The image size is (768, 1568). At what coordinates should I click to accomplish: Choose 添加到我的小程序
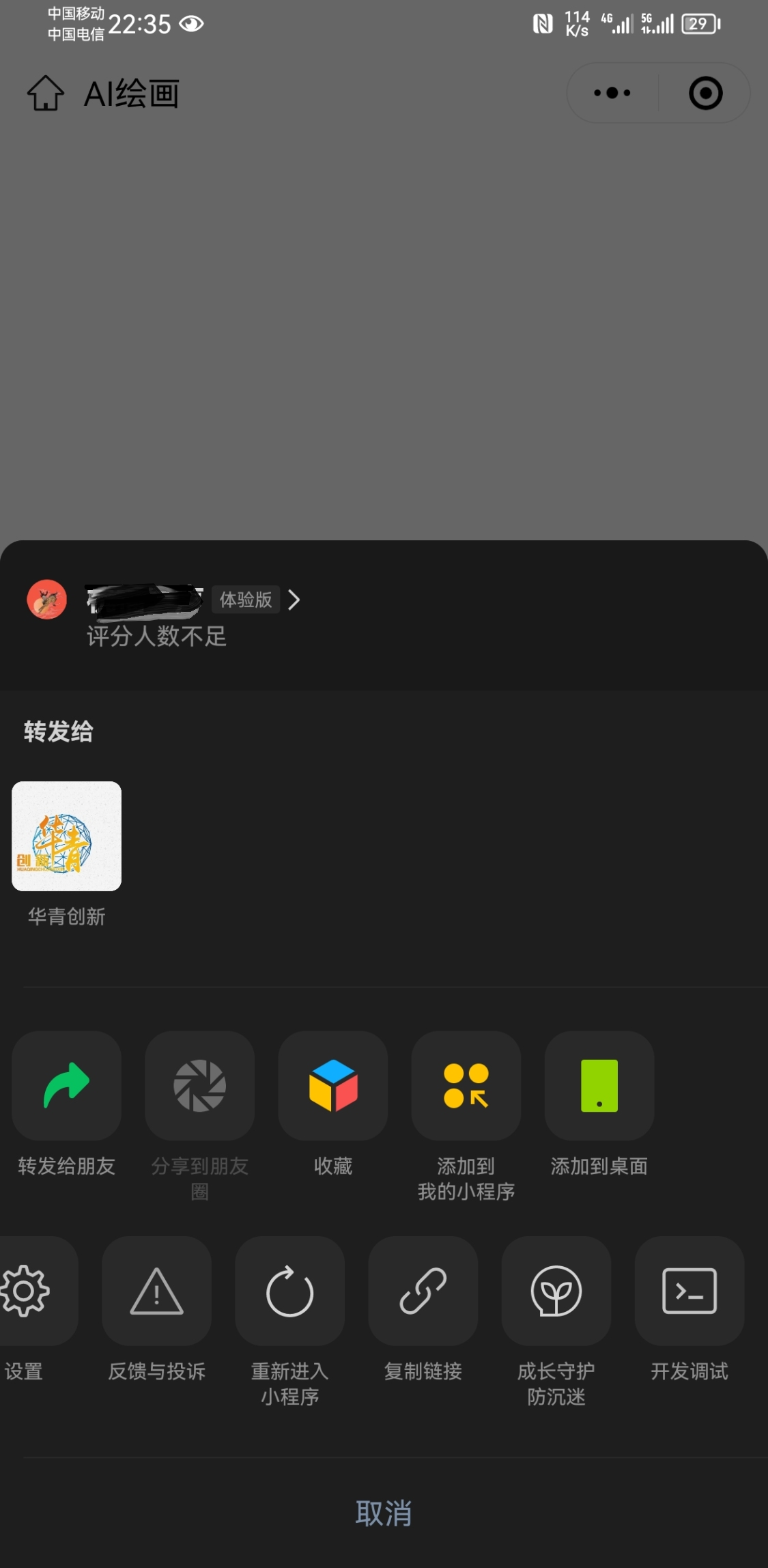466,1086
